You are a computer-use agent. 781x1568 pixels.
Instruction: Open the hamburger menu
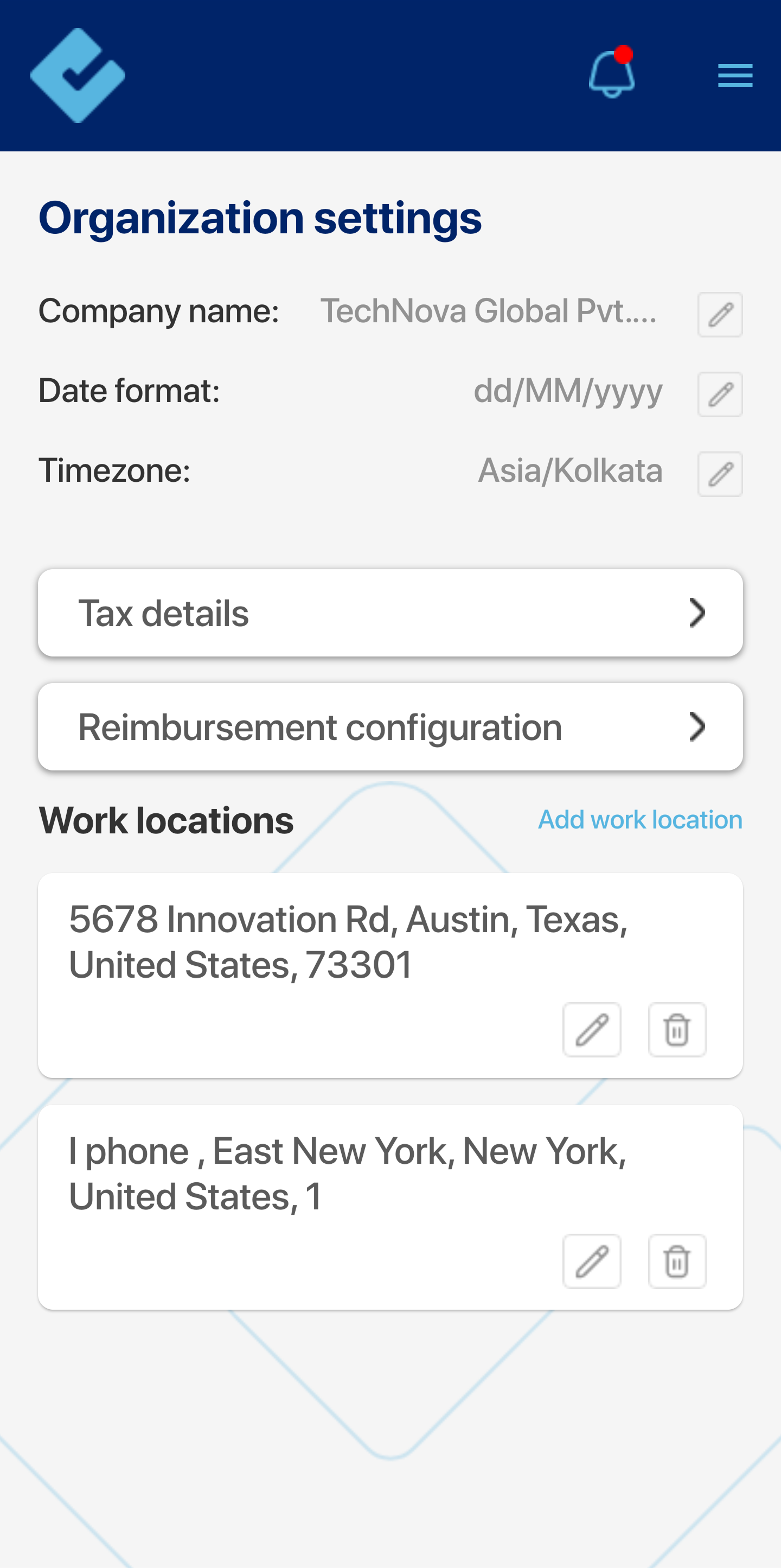point(735,75)
